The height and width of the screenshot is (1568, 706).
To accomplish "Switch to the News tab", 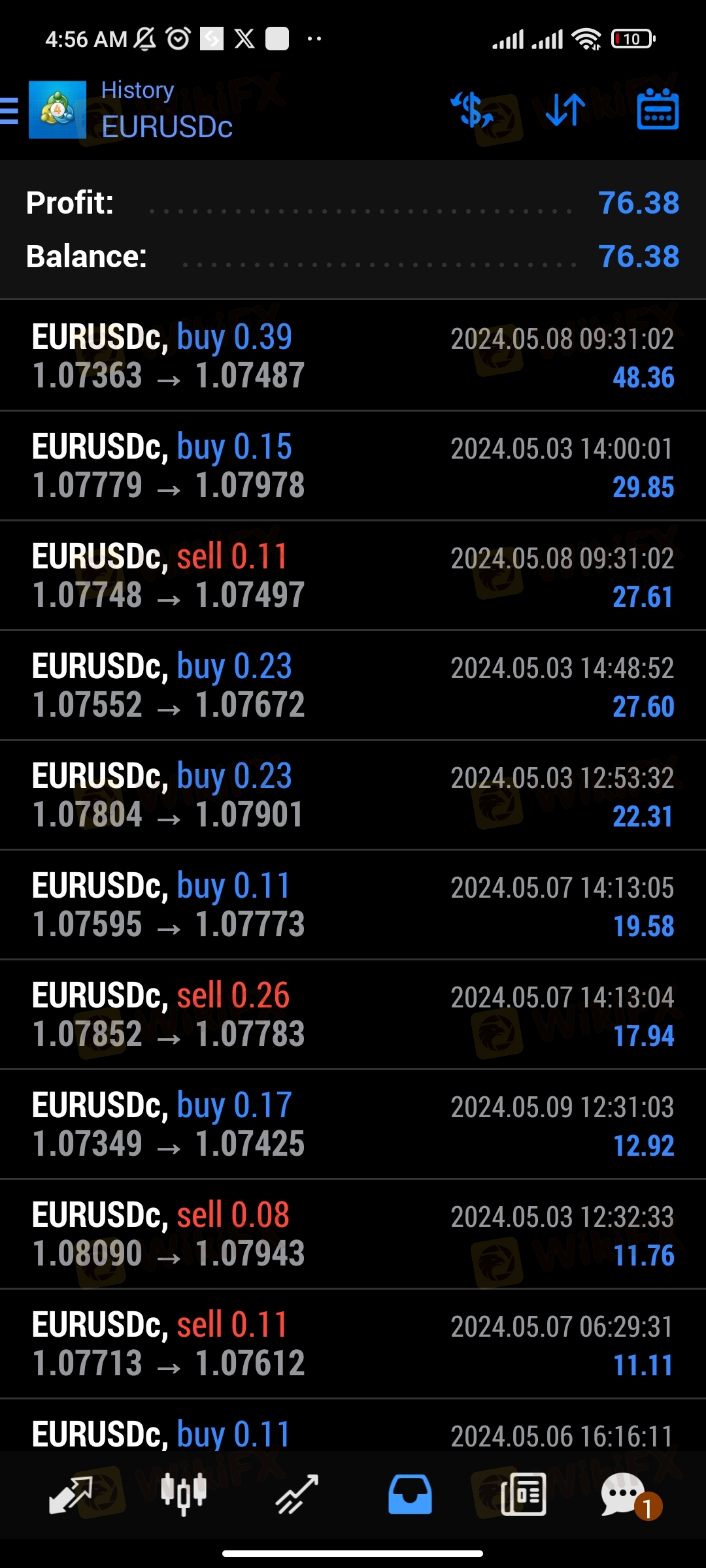I will point(523,1495).
